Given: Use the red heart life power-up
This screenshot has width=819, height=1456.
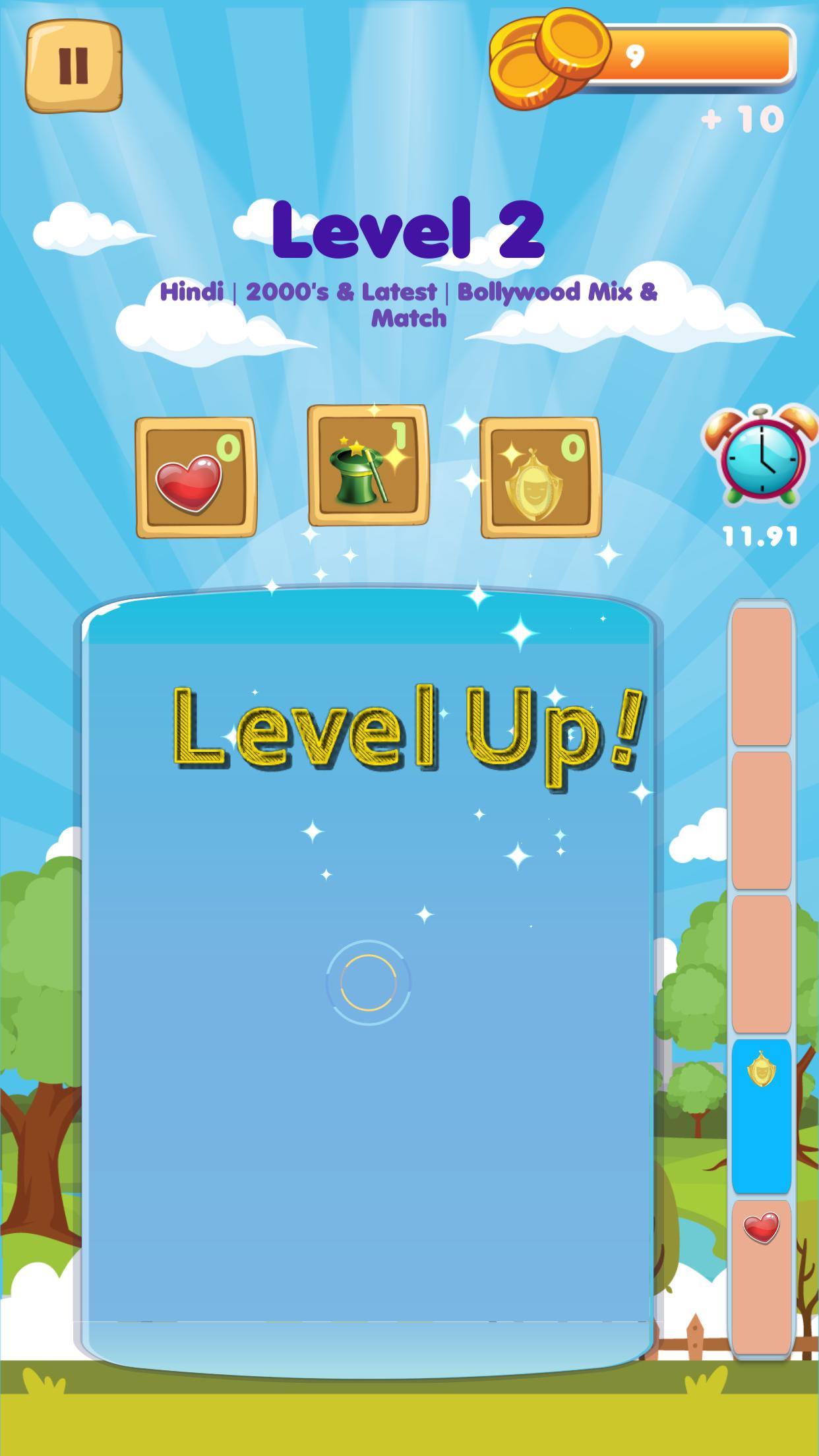Looking at the screenshot, I should point(195,477).
